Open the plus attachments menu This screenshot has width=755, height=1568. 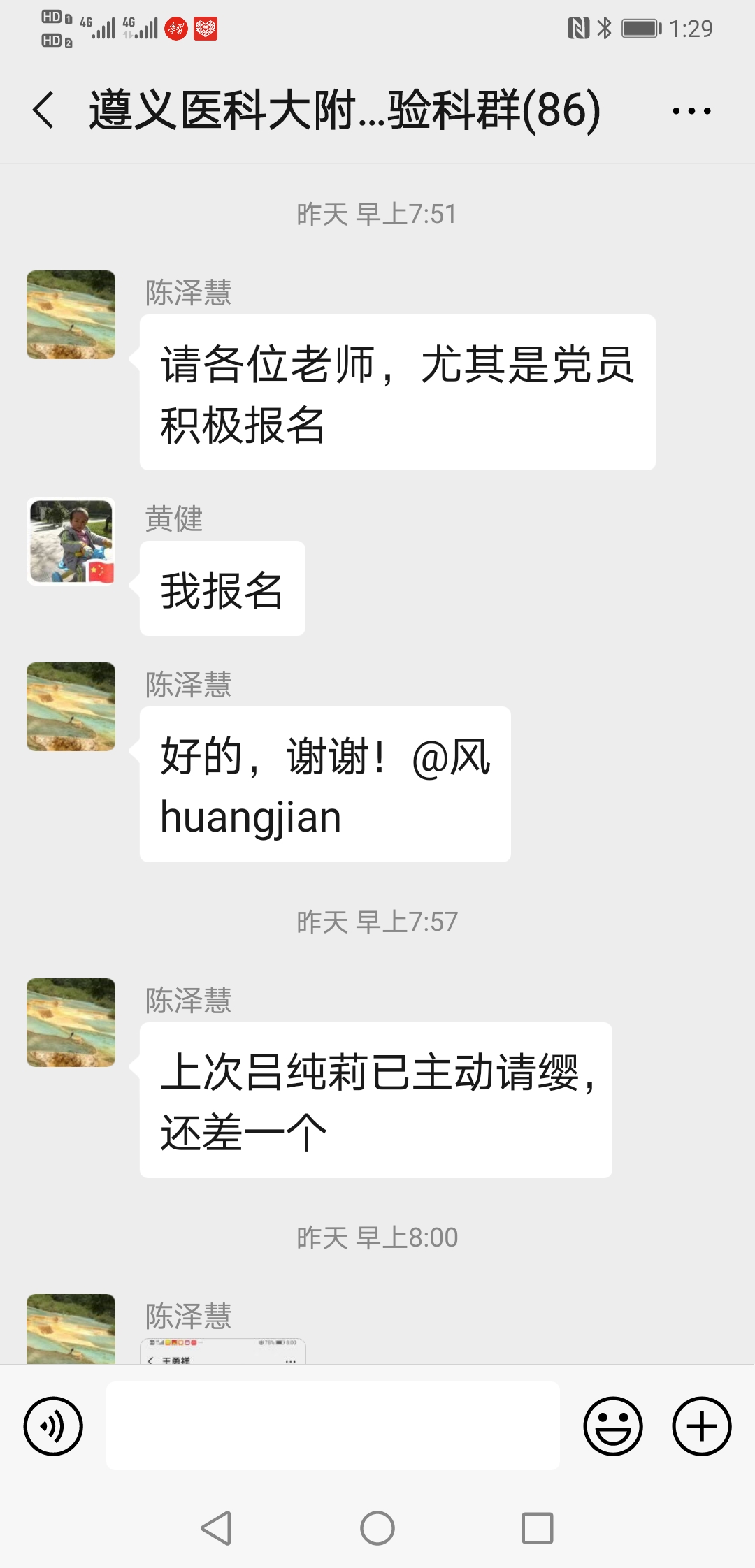click(x=701, y=1426)
